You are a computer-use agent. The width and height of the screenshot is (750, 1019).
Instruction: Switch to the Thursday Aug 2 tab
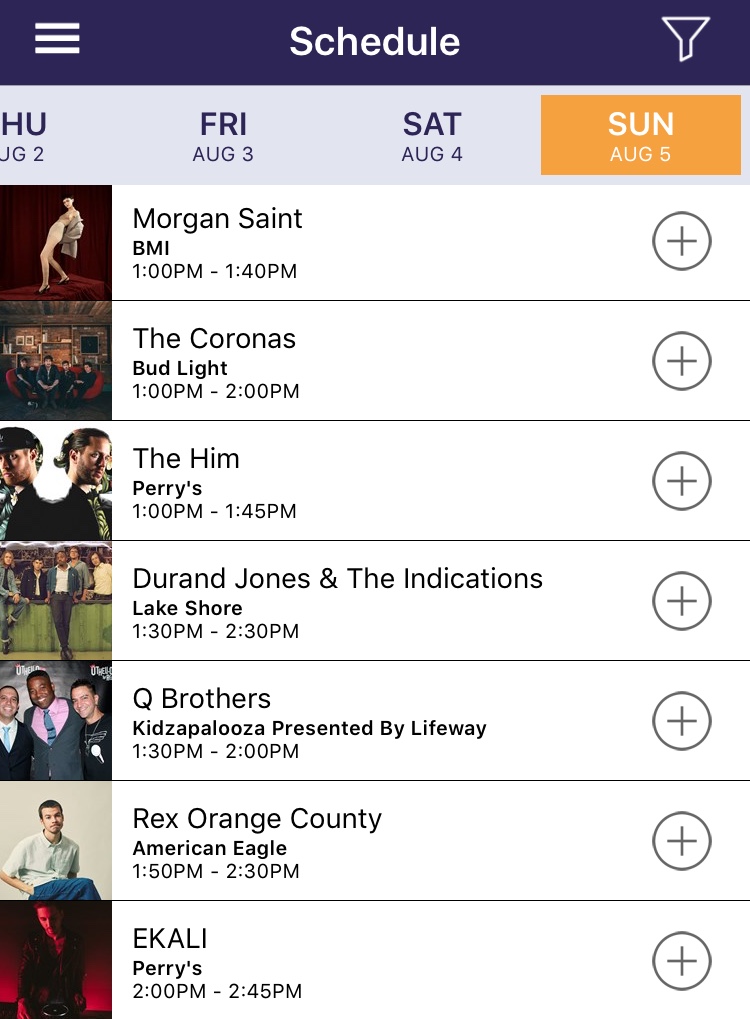(22, 136)
